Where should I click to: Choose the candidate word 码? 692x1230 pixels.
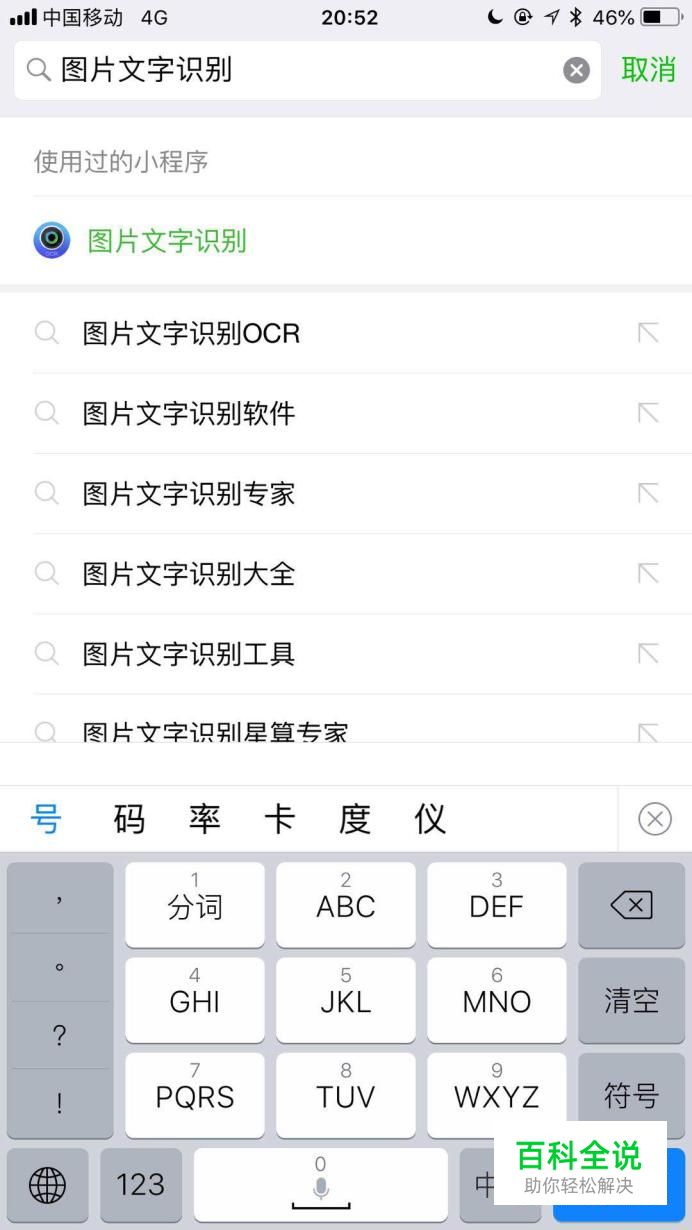[129, 819]
